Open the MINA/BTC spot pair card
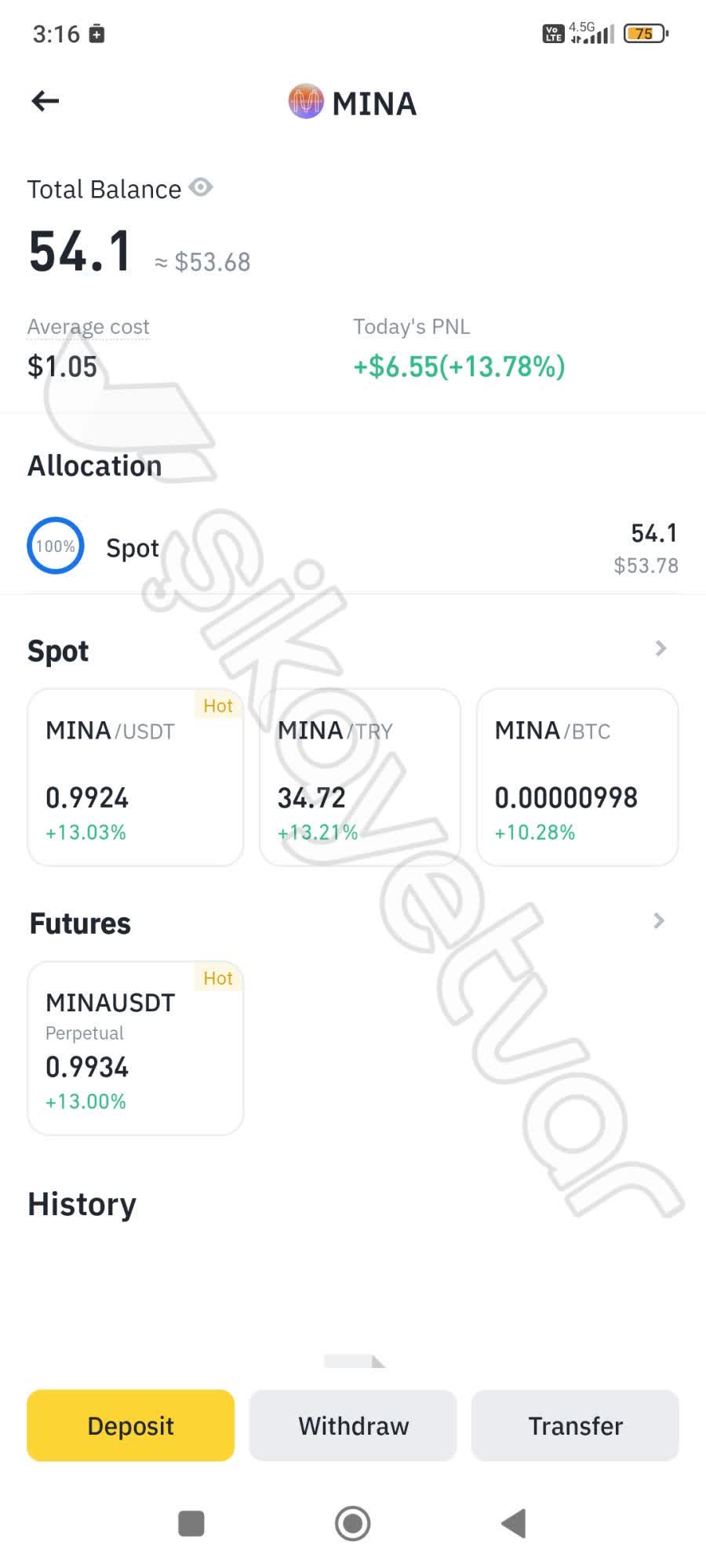706x1568 pixels. [577, 777]
